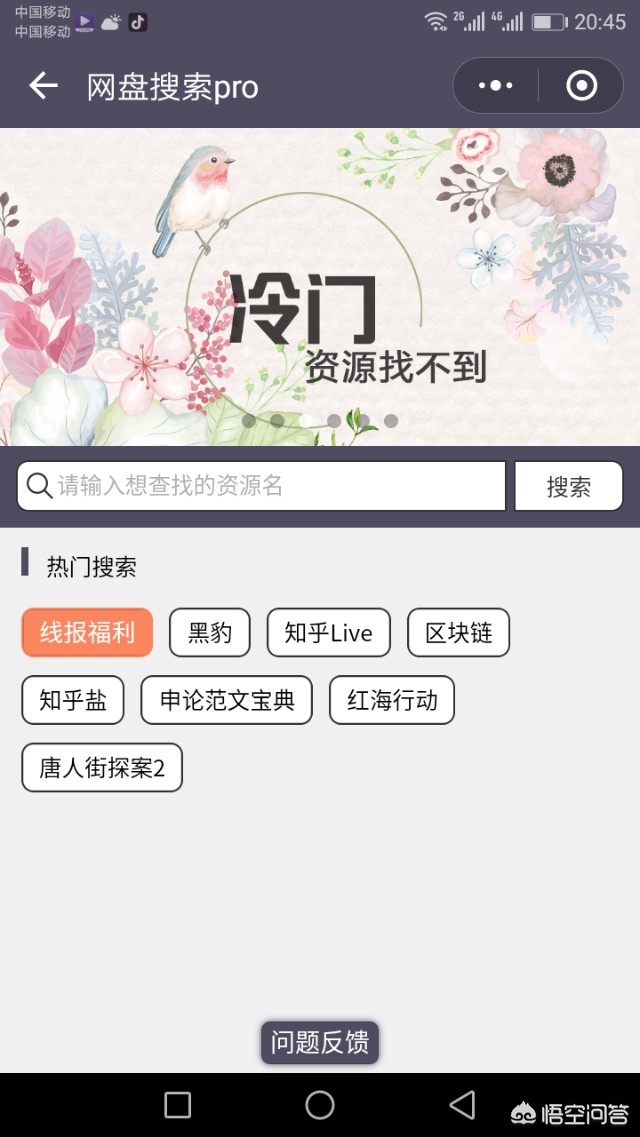Tap the 知乎盐 chip
640x1137 pixels.
73,700
